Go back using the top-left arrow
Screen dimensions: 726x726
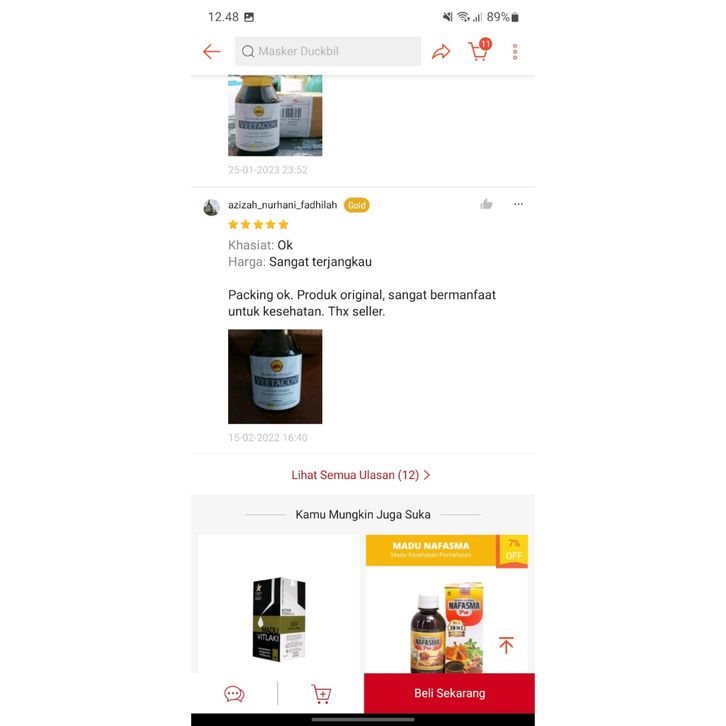pyautogui.click(x=211, y=52)
